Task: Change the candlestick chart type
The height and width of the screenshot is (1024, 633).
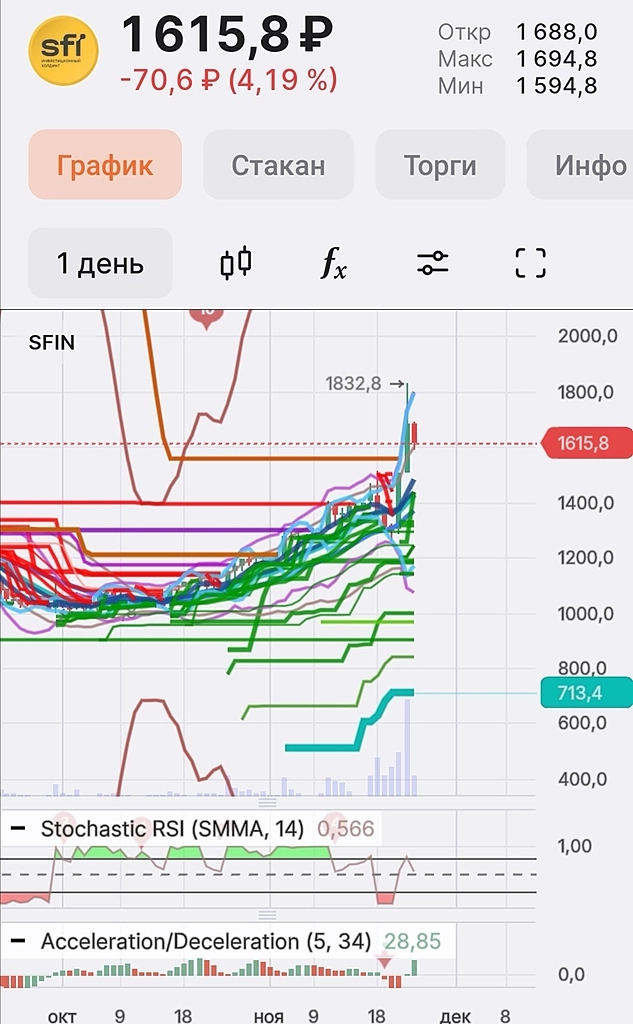Action: (236, 264)
